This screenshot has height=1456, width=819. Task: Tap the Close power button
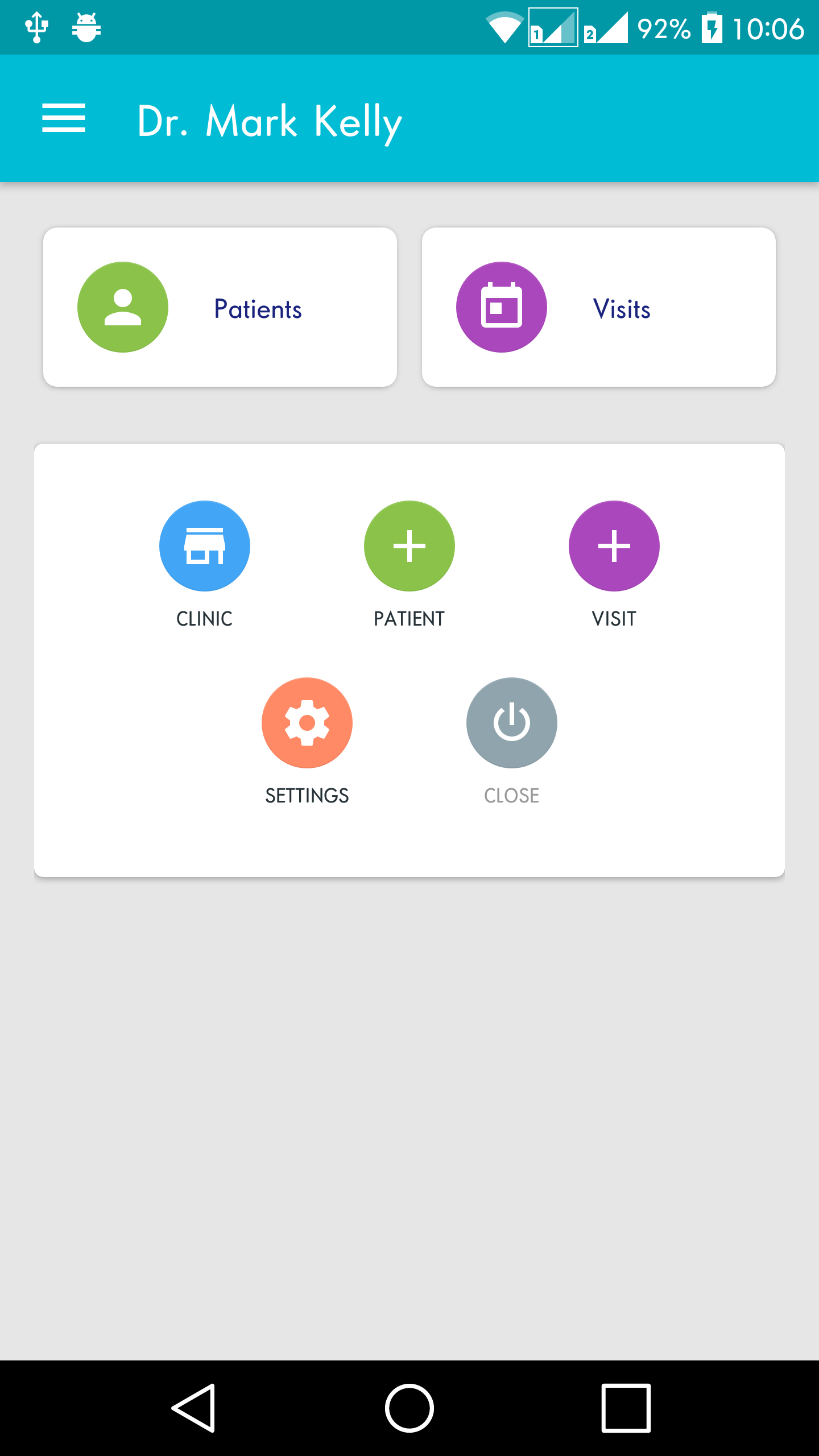tap(512, 722)
